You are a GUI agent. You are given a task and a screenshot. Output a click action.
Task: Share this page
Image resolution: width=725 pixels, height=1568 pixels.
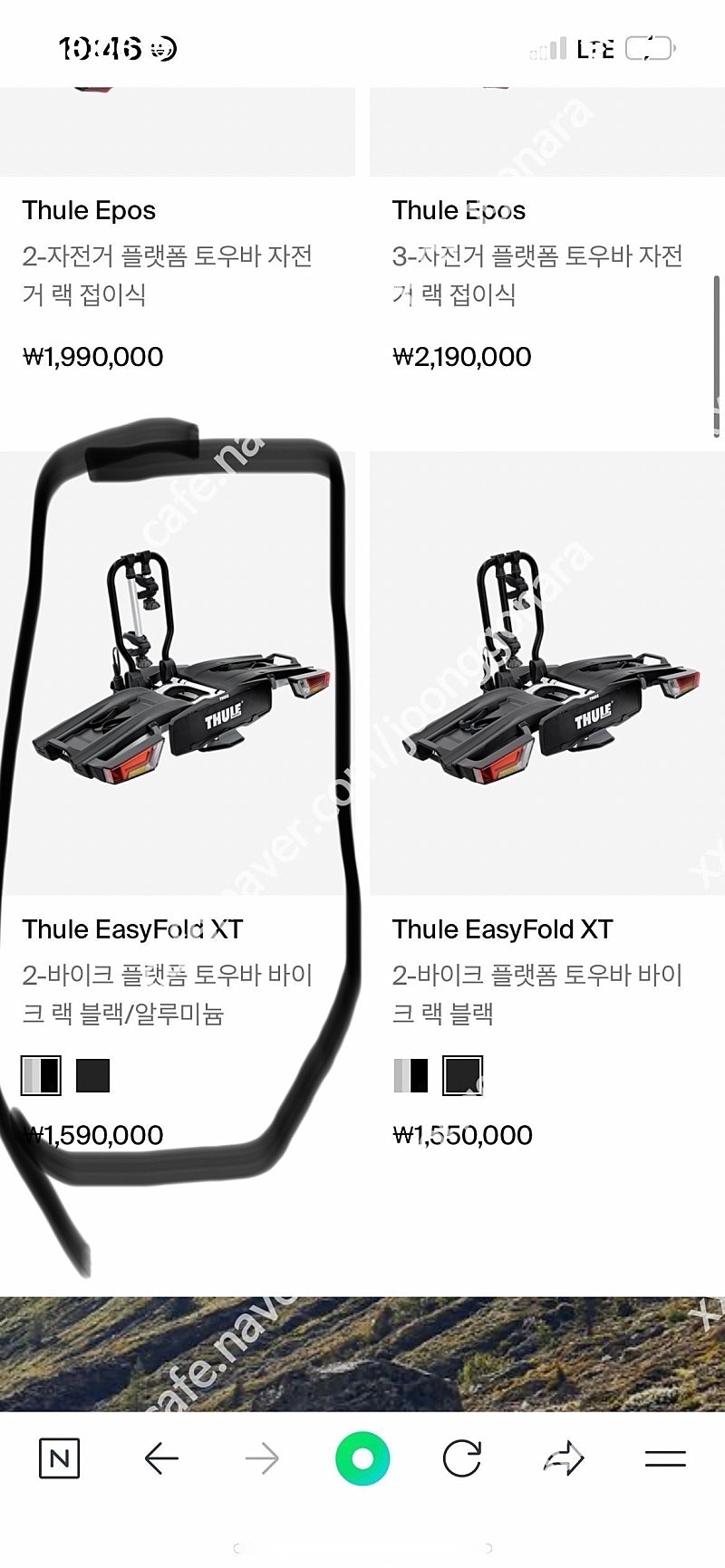pyautogui.click(x=564, y=1458)
